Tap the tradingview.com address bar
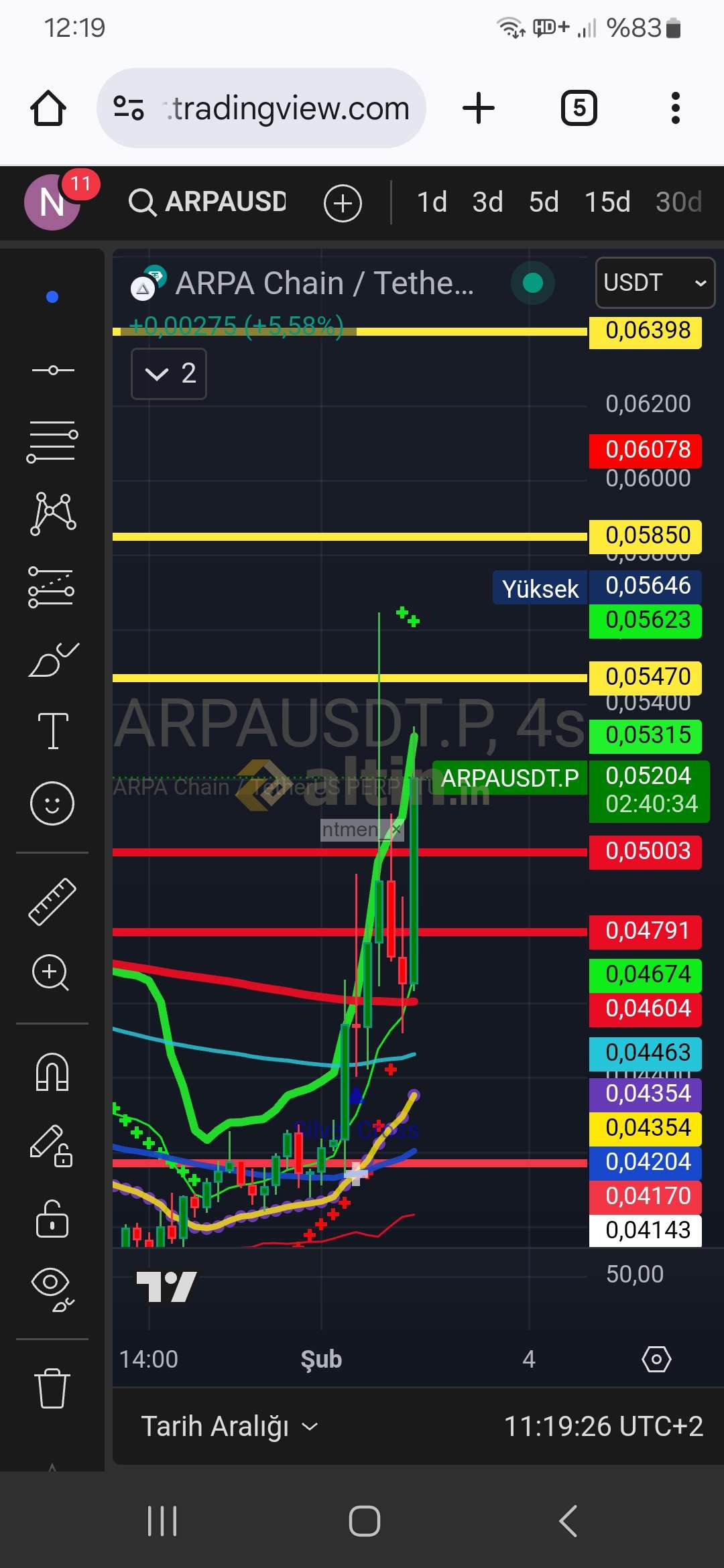Viewport: 724px width, 1568px height. point(261,108)
